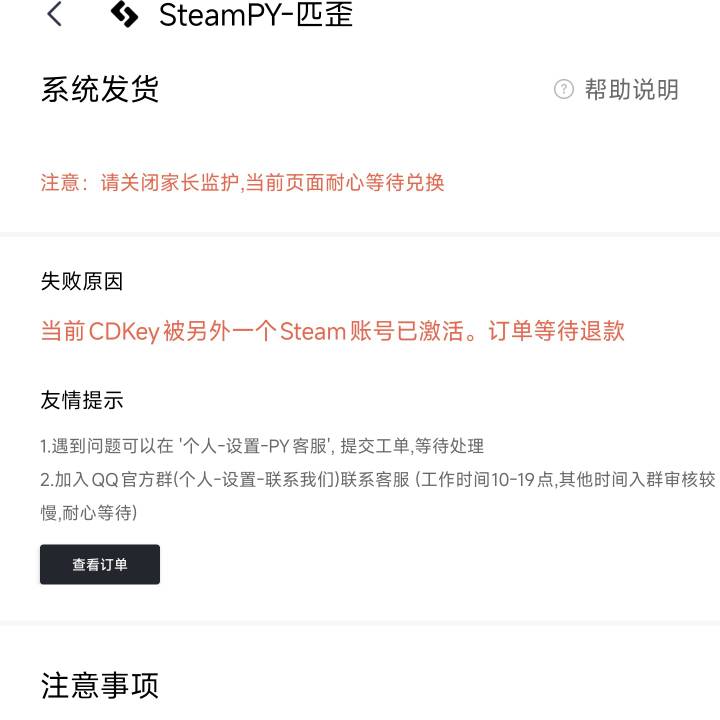Go back using the top-left arrow
The width and height of the screenshot is (720, 720).
54,15
